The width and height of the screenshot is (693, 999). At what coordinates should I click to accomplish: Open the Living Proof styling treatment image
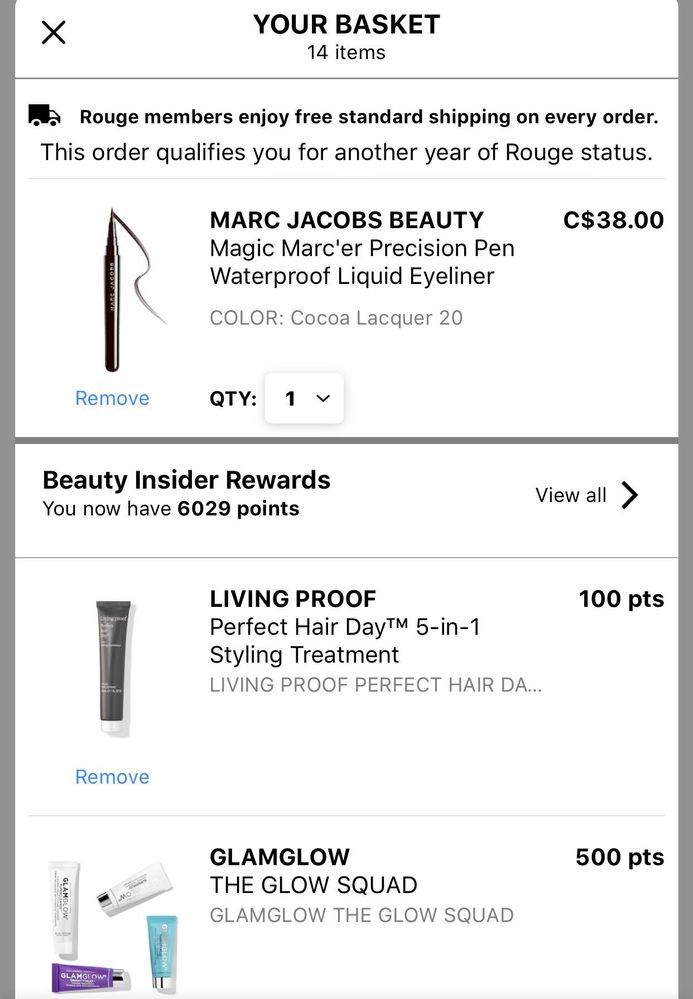coord(113,668)
